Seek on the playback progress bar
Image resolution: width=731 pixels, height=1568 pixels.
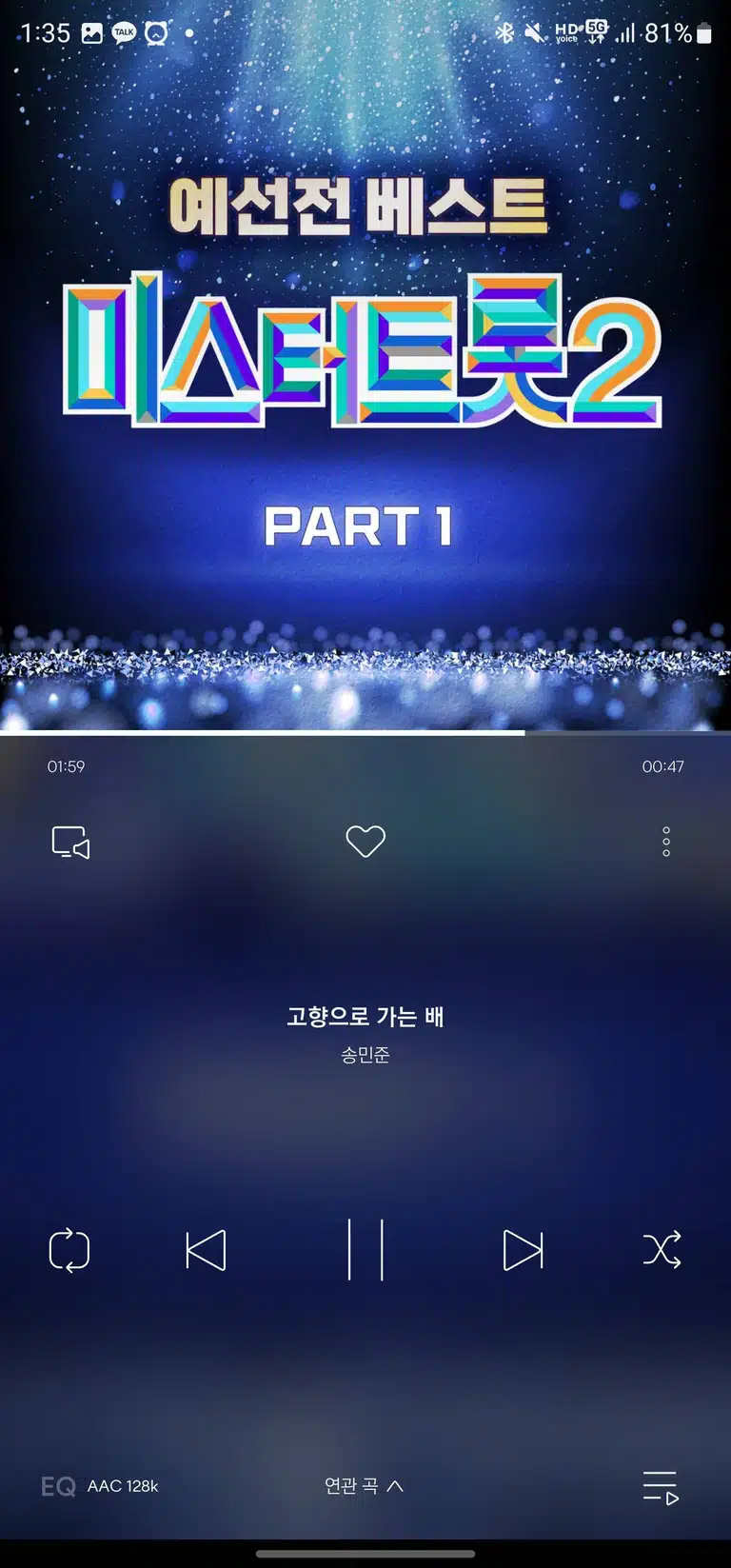[x=365, y=733]
